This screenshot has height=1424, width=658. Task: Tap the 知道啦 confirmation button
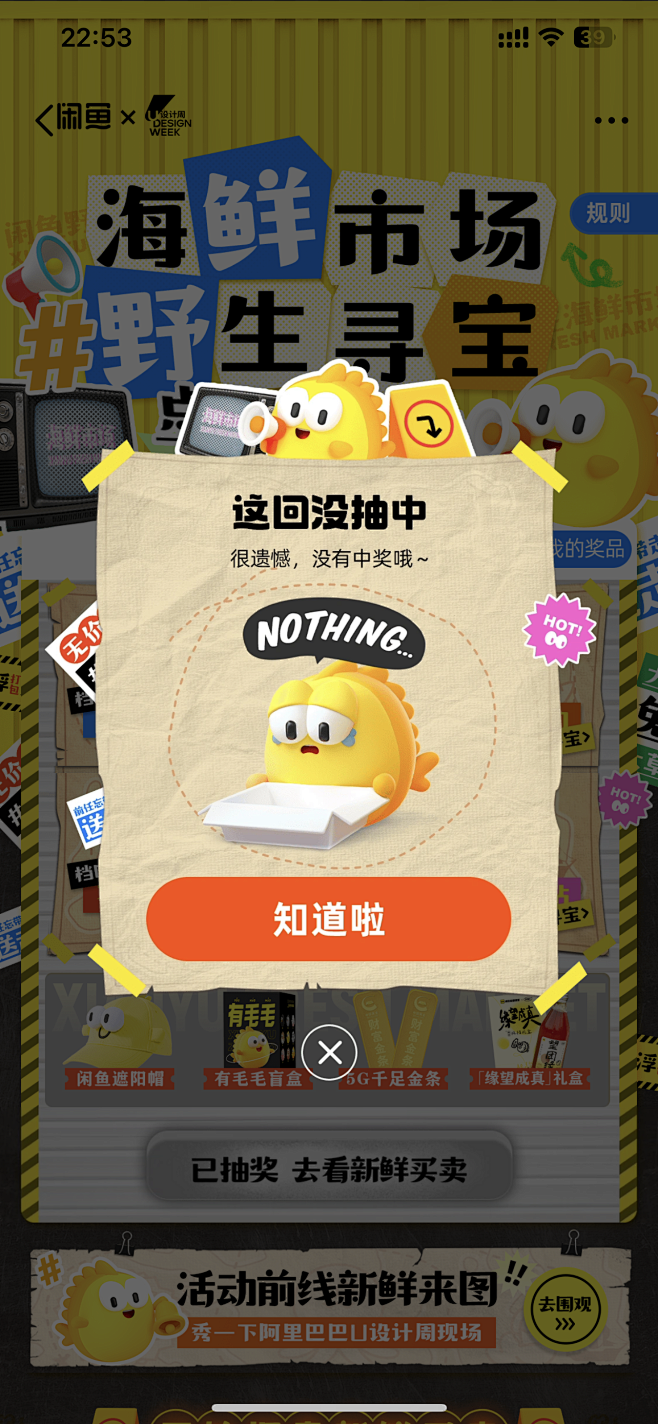[328, 919]
